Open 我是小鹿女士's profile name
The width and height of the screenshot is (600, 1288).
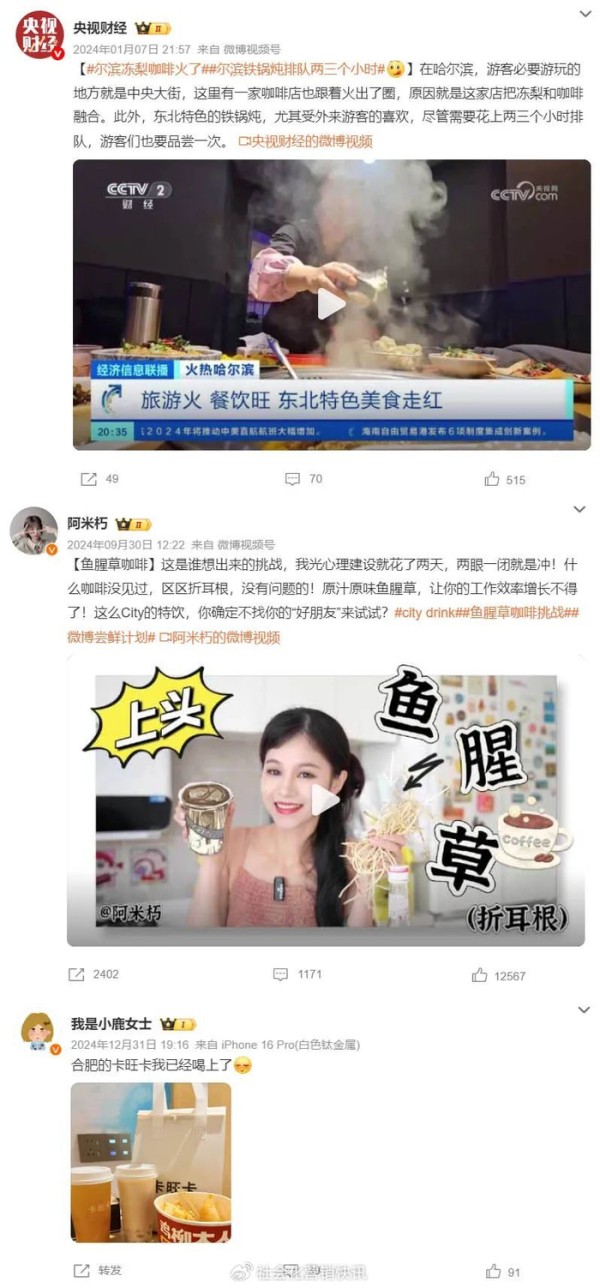click(111, 1024)
